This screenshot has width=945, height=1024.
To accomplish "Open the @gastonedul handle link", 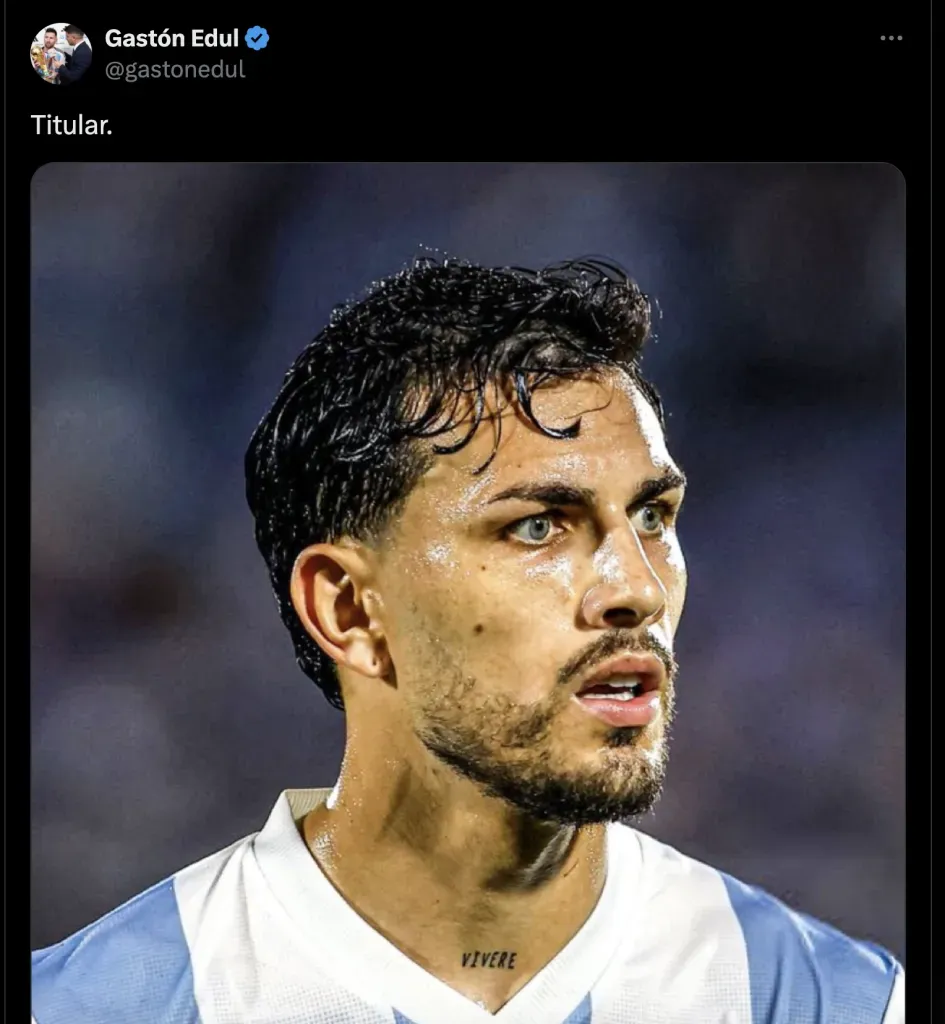I will pos(175,70).
